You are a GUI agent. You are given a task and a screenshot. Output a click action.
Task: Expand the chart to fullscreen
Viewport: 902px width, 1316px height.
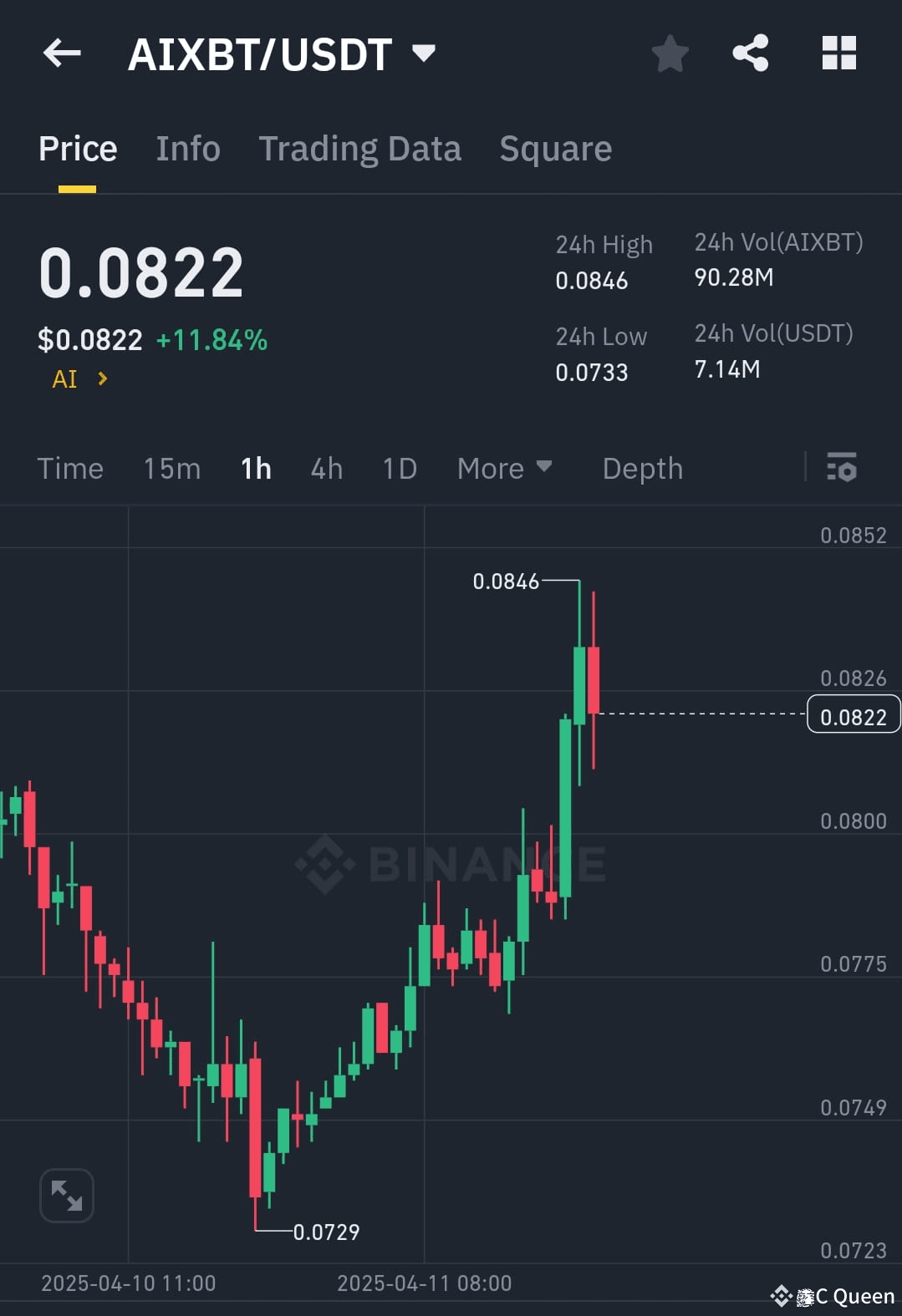pos(66,1195)
